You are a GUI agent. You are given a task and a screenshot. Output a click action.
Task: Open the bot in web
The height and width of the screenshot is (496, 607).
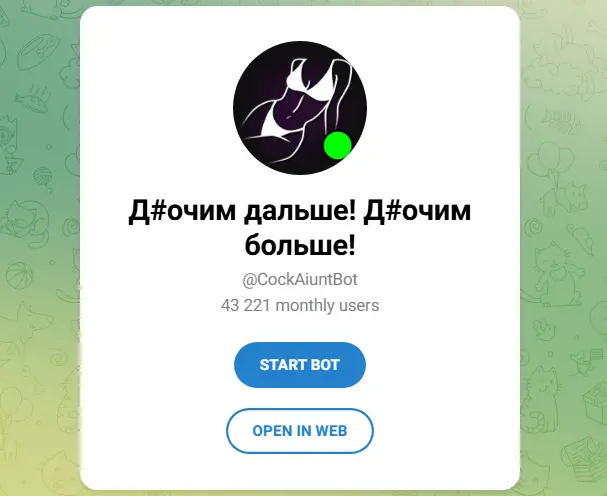299,431
